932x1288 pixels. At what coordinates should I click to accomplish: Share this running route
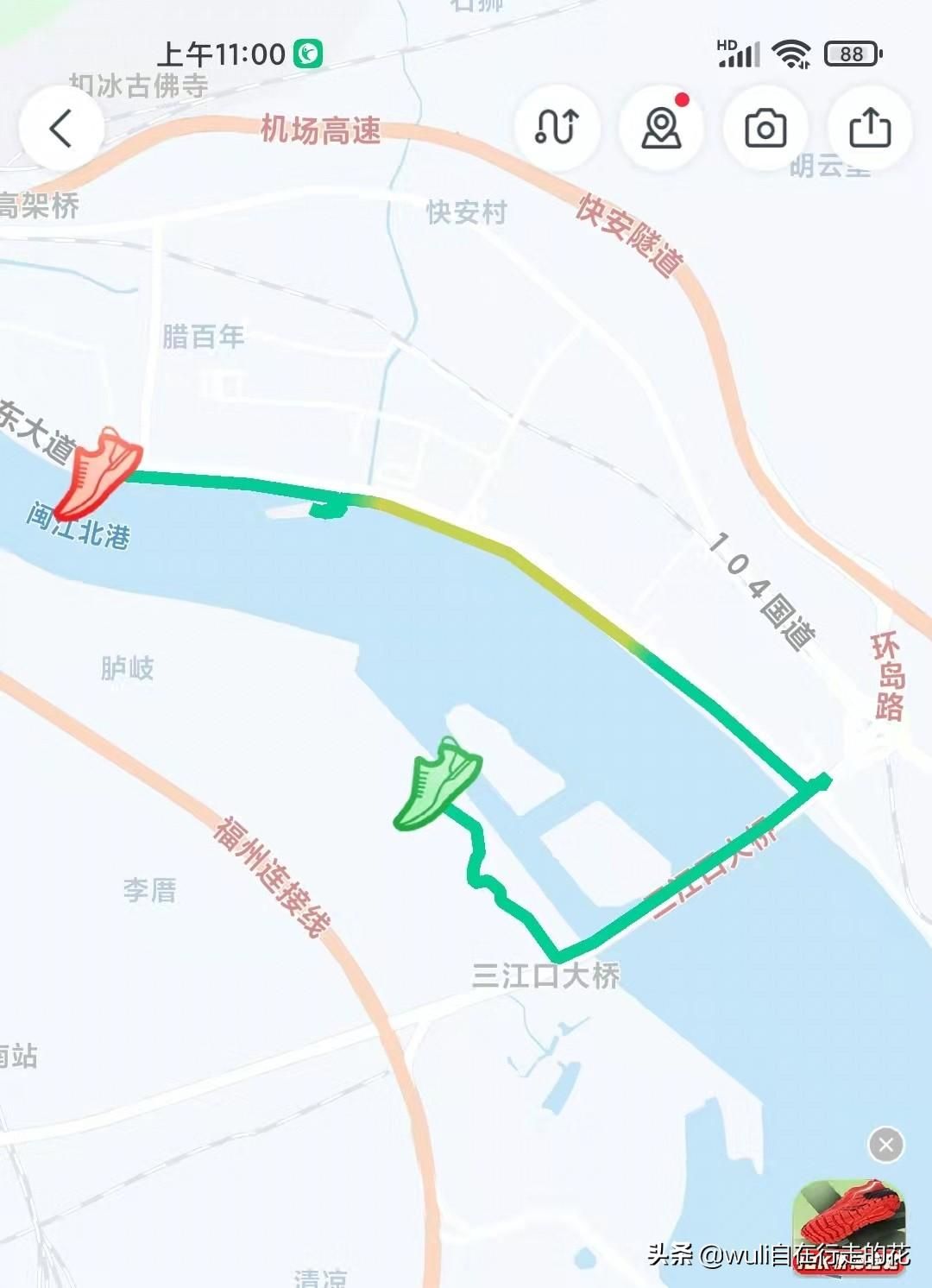click(870, 129)
